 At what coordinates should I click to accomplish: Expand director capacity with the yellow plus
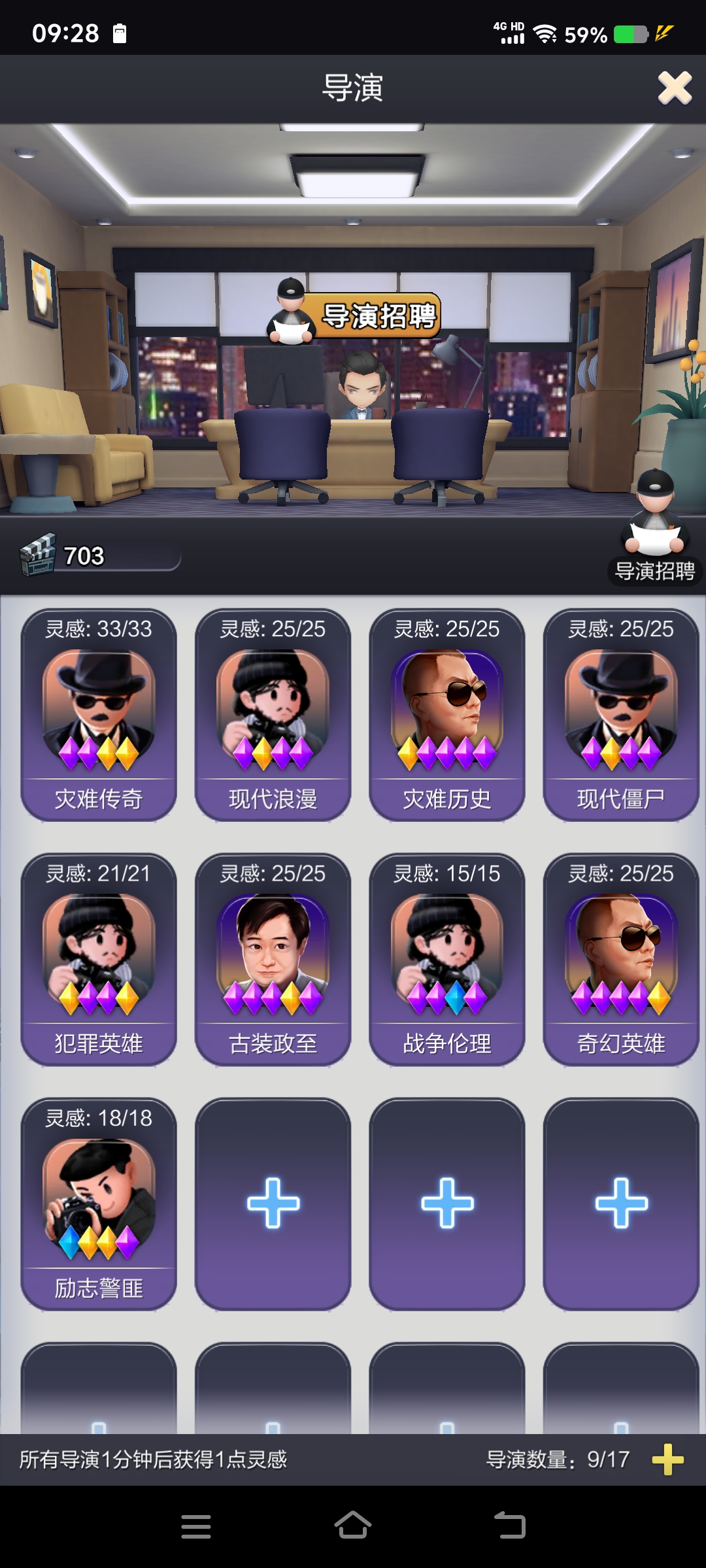point(667,1459)
